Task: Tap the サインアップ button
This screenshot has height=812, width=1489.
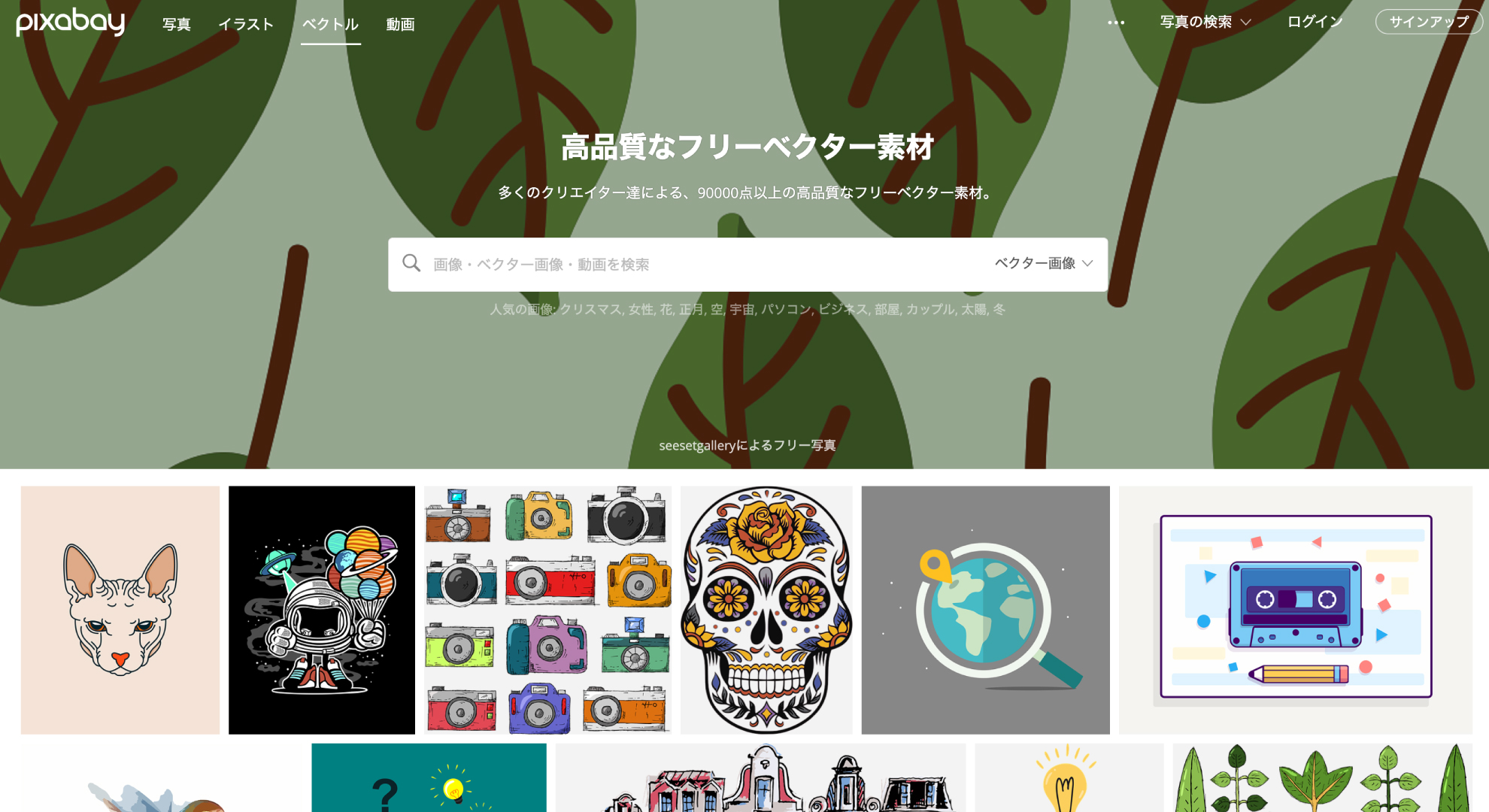Action: pos(1428,22)
